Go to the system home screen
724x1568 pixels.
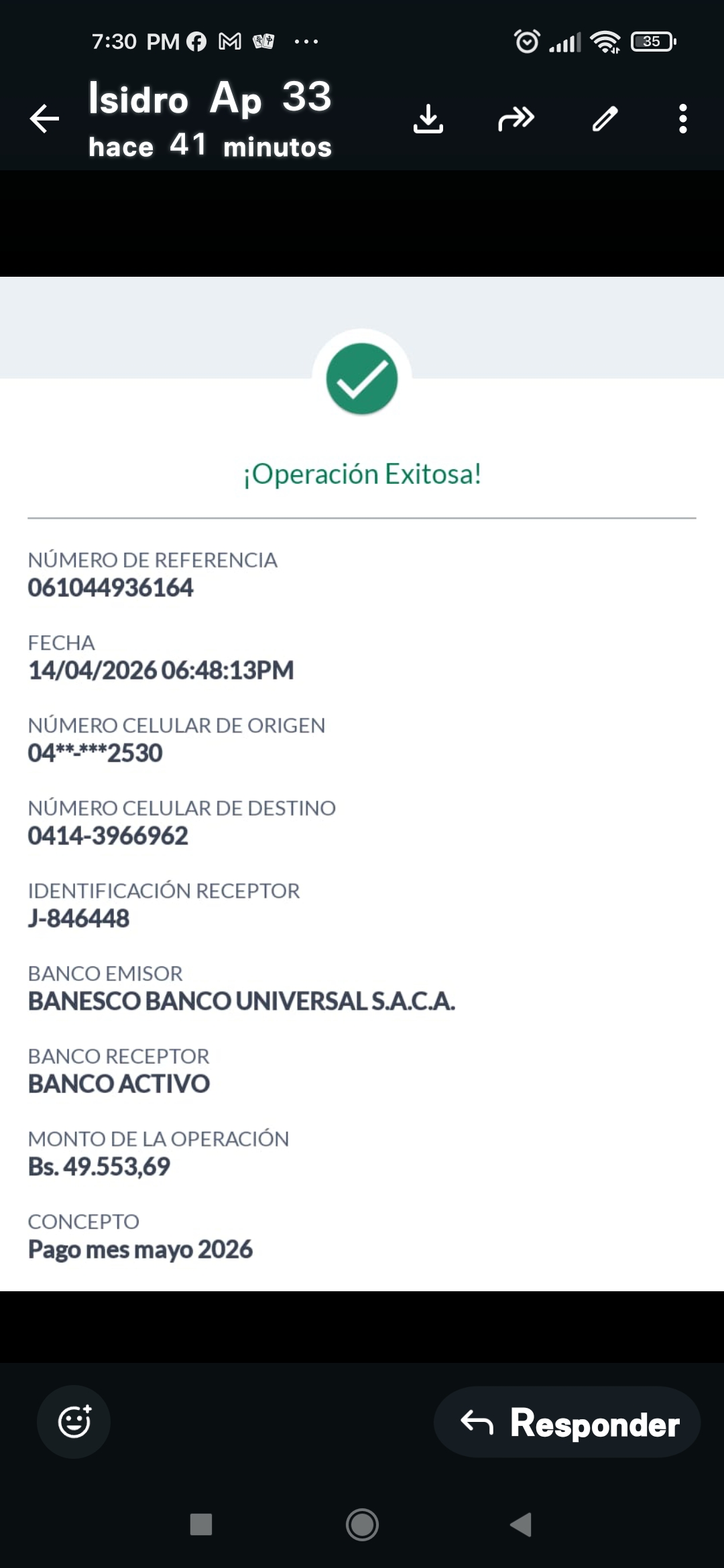click(362, 1524)
